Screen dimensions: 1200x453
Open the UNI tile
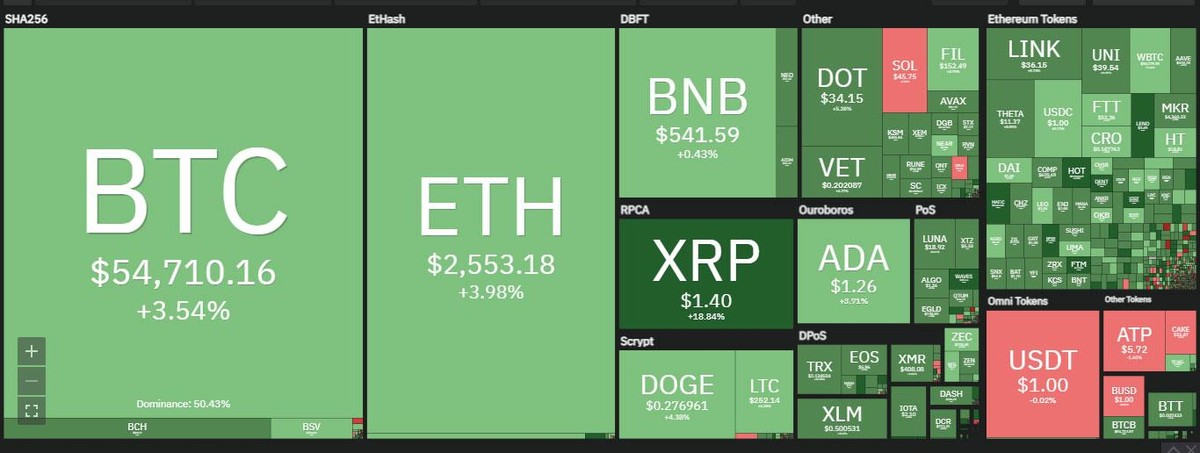[x=1105, y=60]
